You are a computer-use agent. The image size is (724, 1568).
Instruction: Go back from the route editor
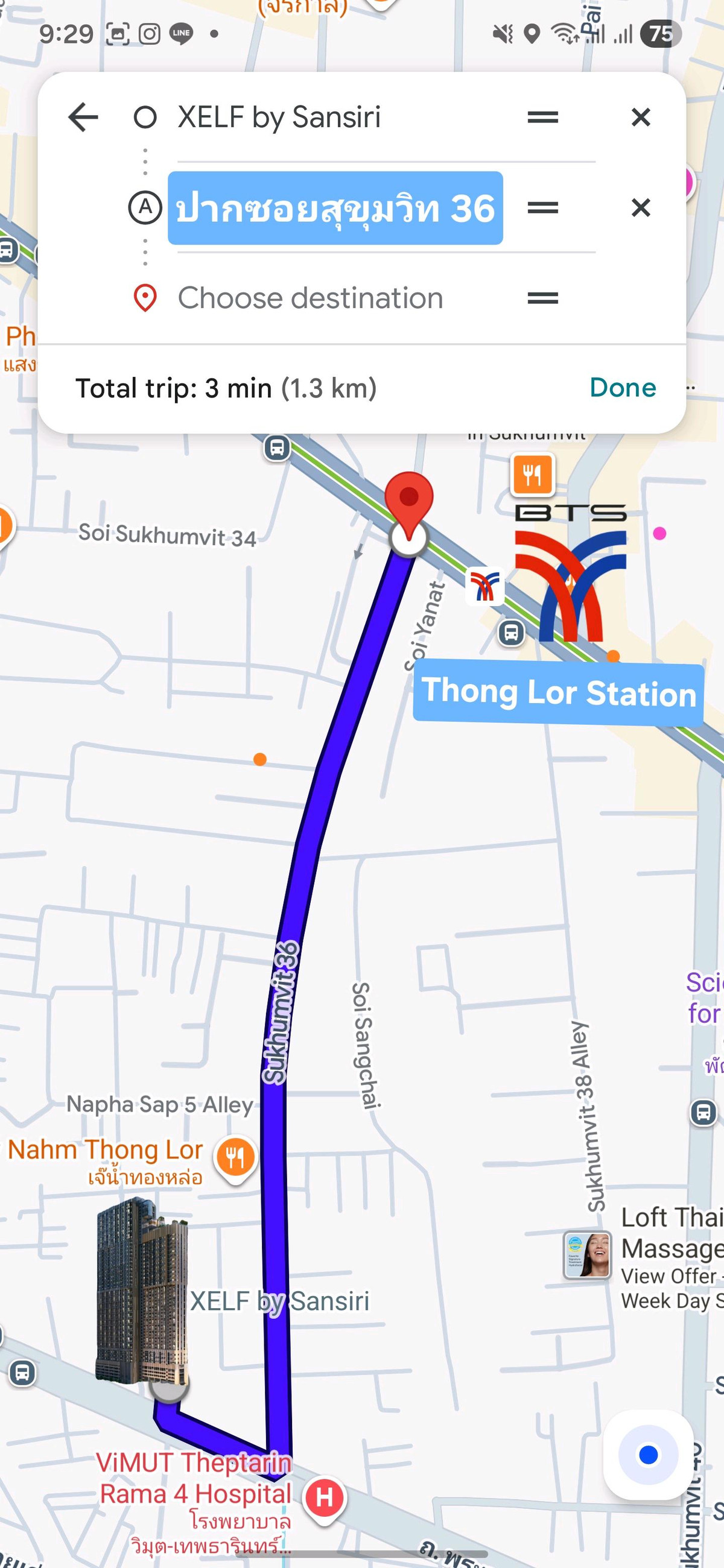(x=83, y=117)
